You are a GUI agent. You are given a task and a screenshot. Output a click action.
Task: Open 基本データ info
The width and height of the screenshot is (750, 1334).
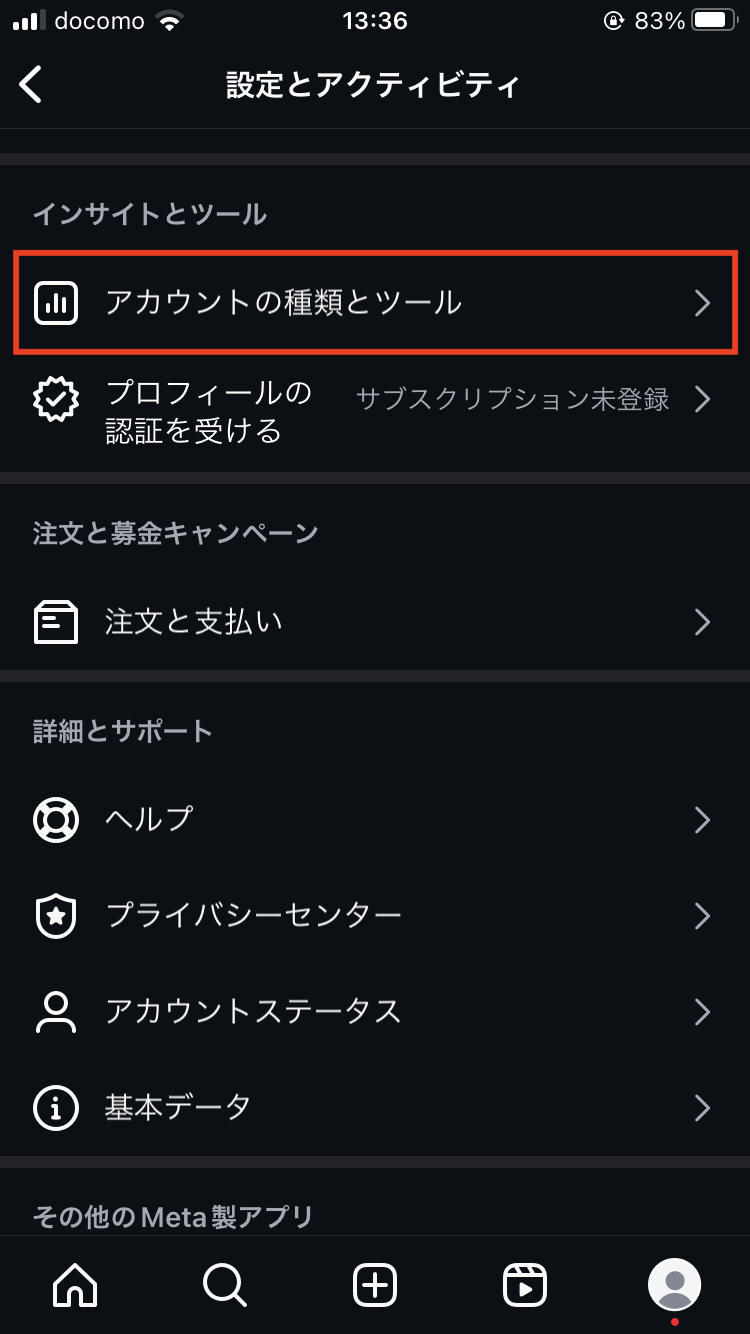375,1107
